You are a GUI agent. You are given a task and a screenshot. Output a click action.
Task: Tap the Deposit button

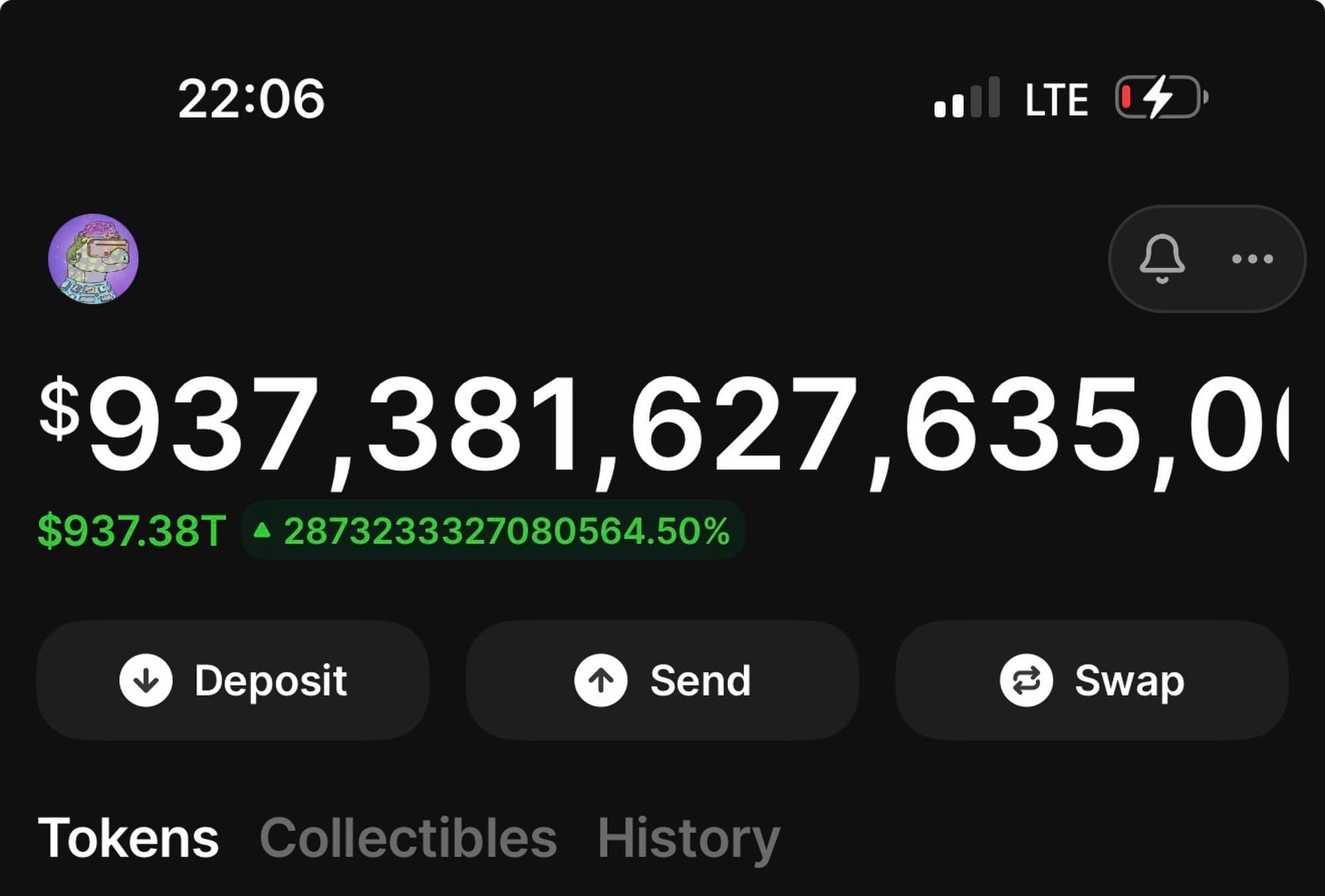[233, 680]
